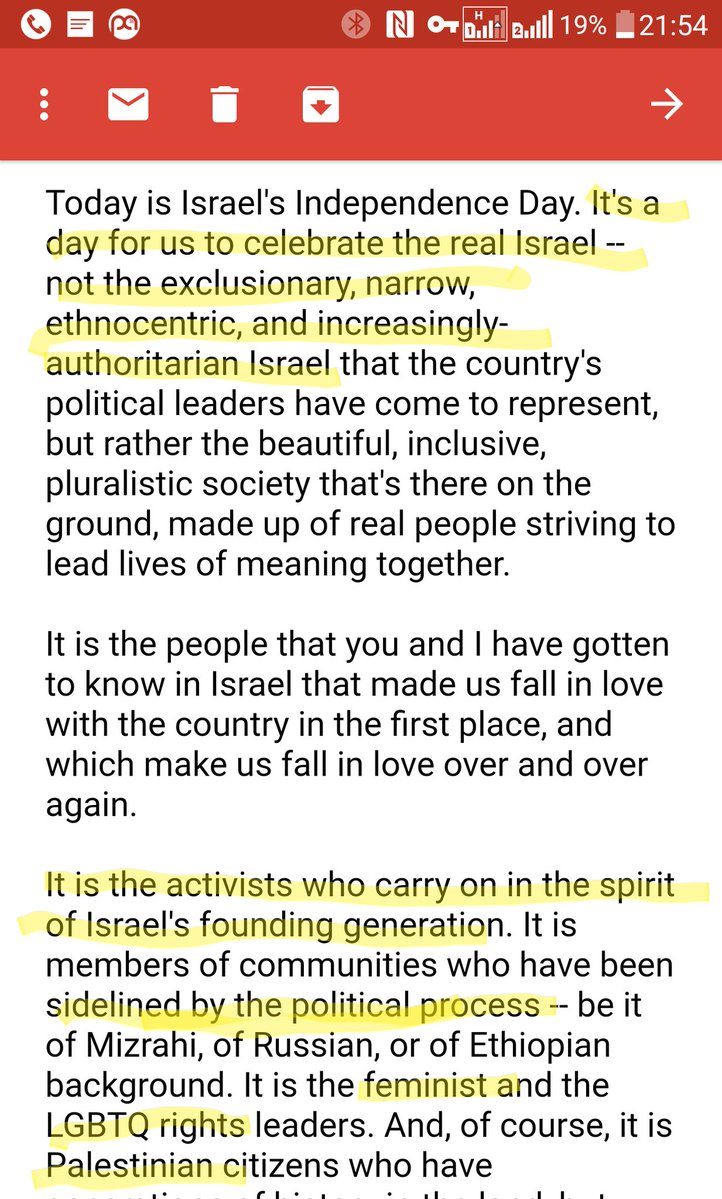Archive this email
Image resolution: width=722 pixels, height=1199 pixels.
[x=320, y=104]
